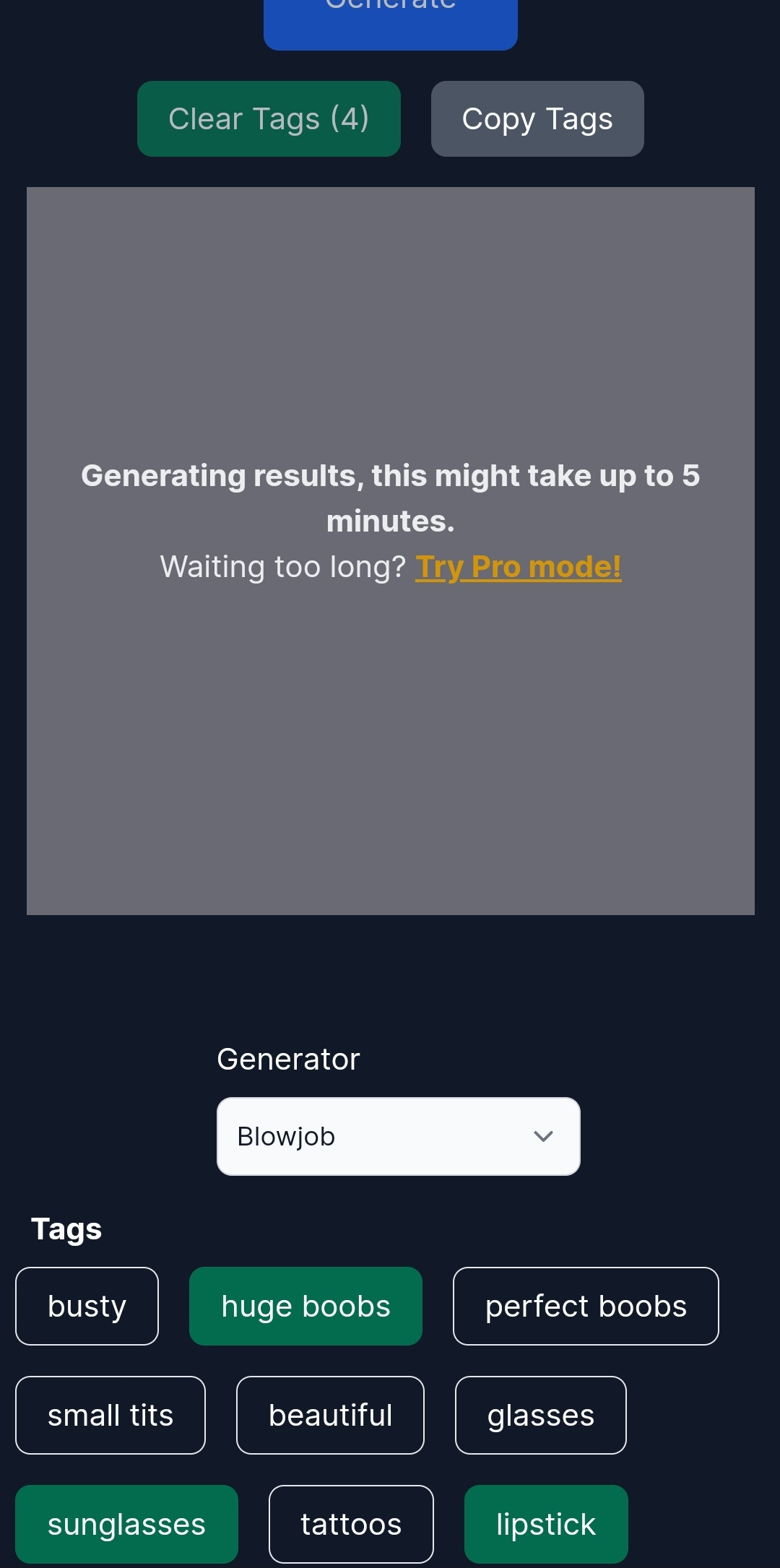Deselect the lipstick tag
This screenshot has width=780, height=1568.
(546, 1524)
